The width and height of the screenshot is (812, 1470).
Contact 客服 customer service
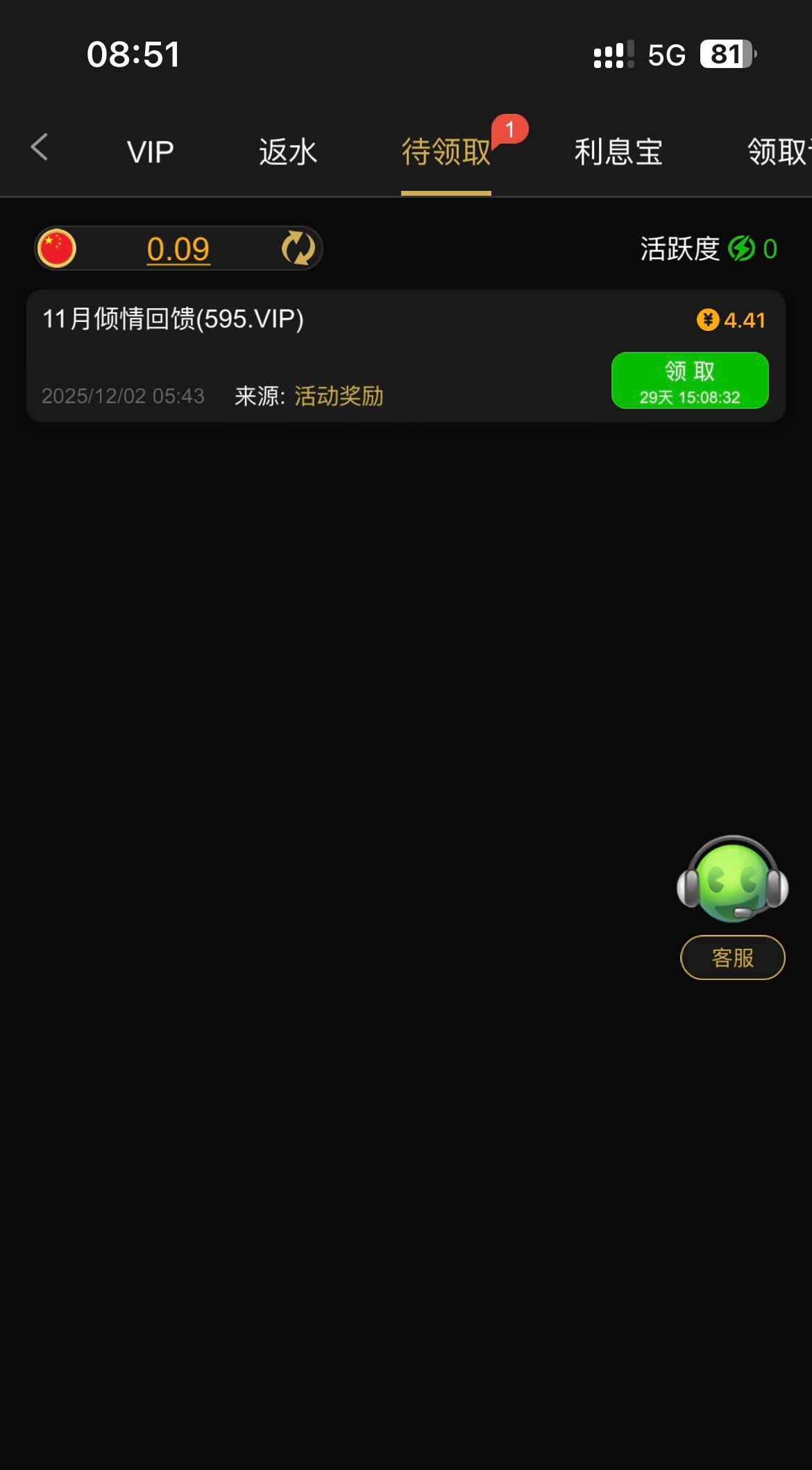tap(732, 957)
